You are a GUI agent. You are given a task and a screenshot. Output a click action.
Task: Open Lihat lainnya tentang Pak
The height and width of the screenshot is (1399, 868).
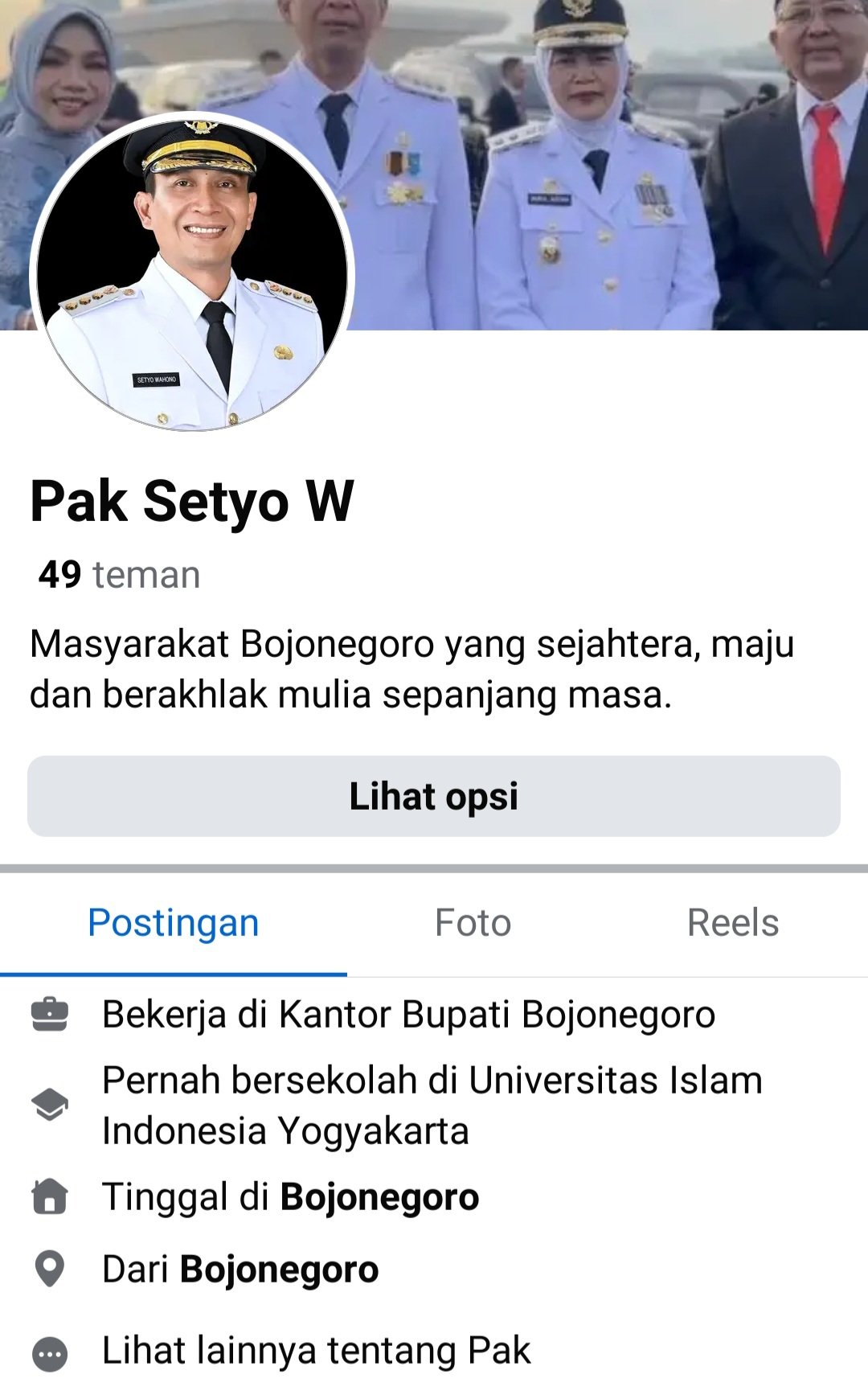pyautogui.click(x=316, y=1351)
